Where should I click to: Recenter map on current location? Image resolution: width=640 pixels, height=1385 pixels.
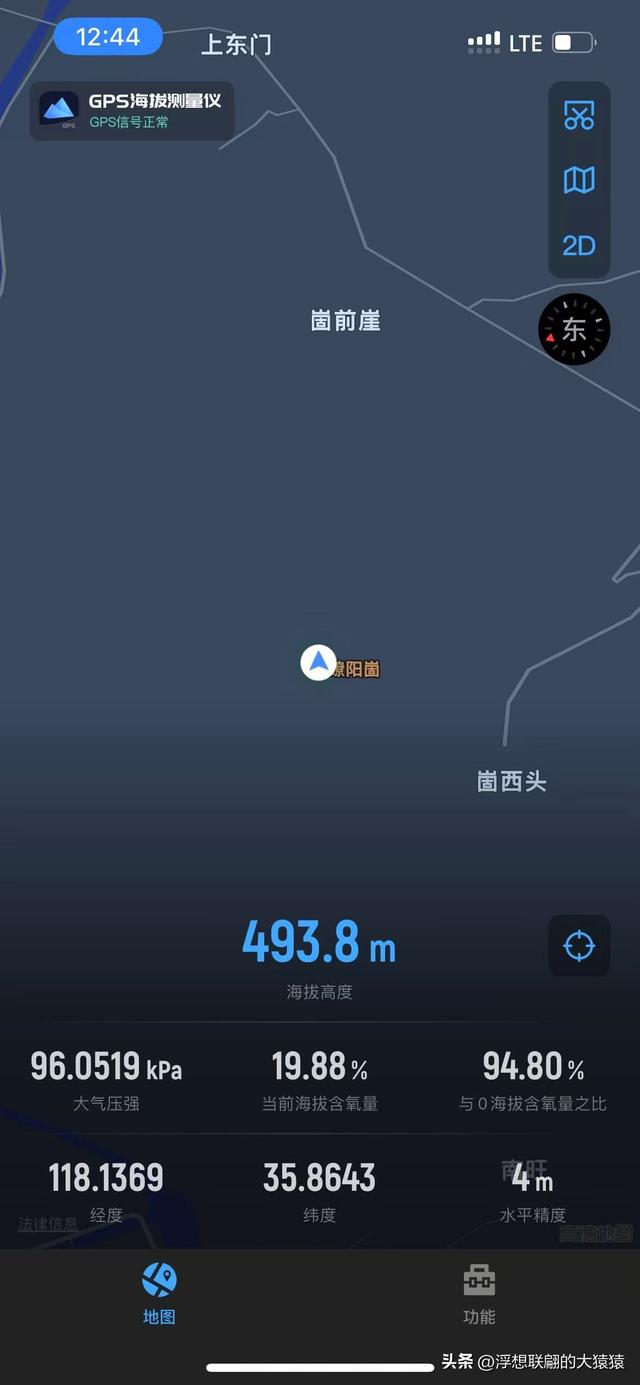click(579, 945)
